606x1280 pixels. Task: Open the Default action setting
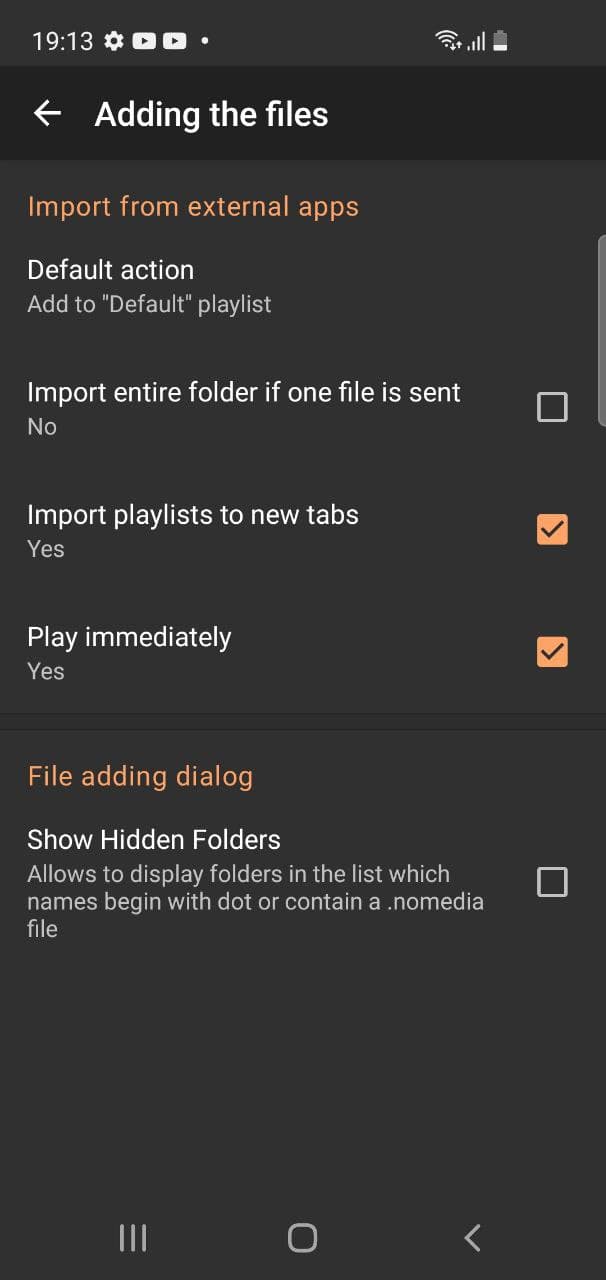coord(150,286)
